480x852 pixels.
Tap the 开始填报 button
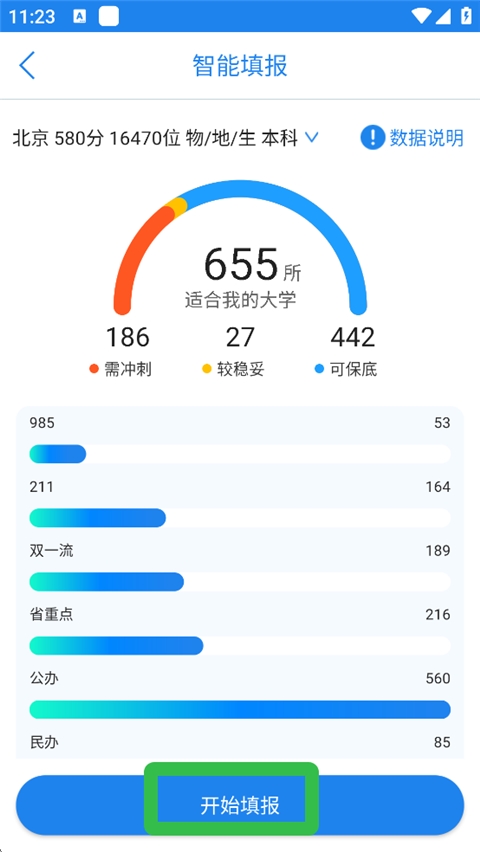[x=240, y=805]
